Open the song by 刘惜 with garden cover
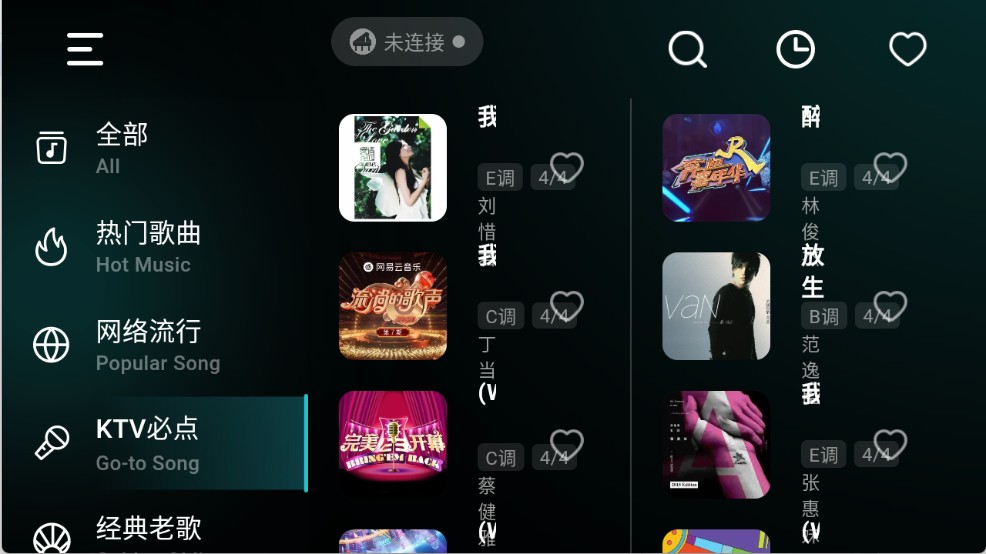The width and height of the screenshot is (986, 554). coord(393,168)
